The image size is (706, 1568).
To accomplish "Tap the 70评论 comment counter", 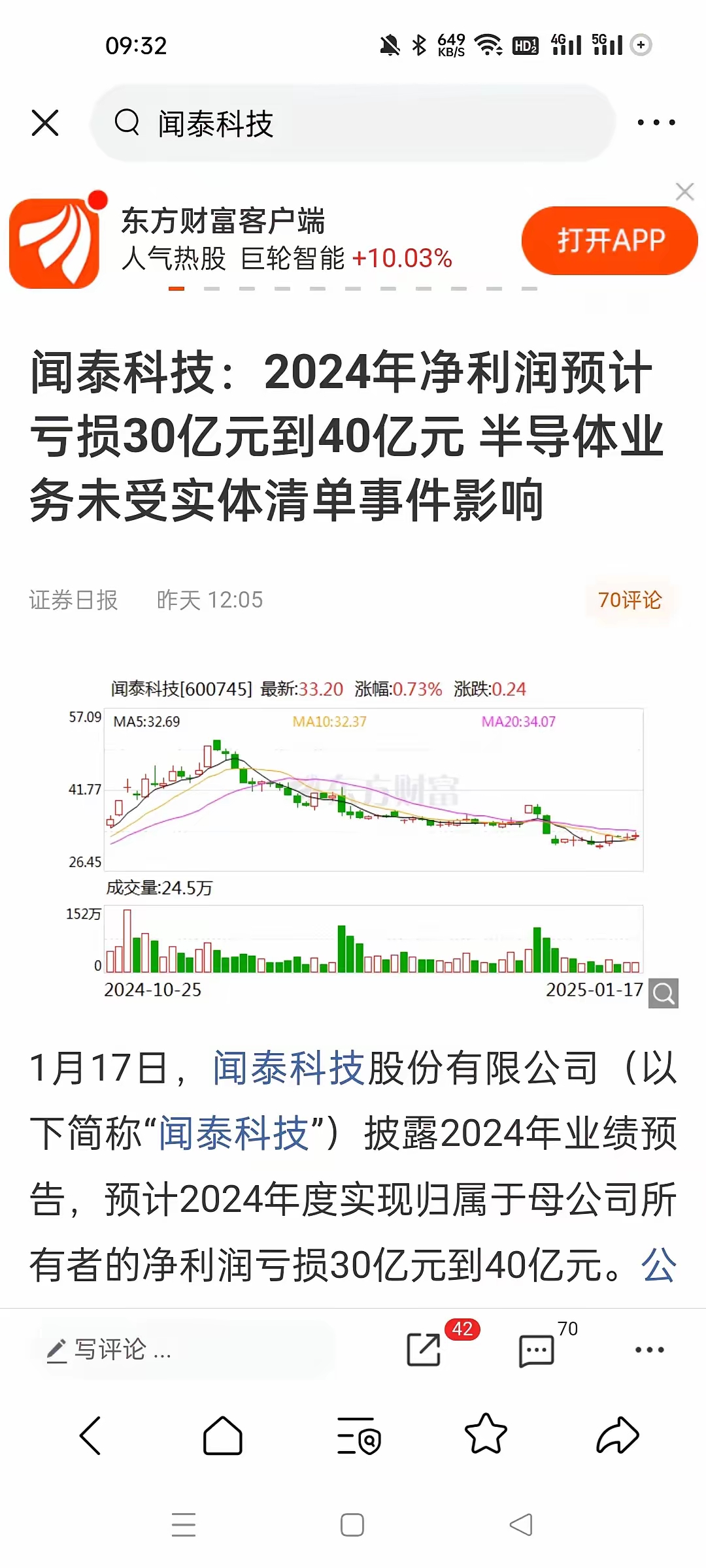I will [630, 600].
